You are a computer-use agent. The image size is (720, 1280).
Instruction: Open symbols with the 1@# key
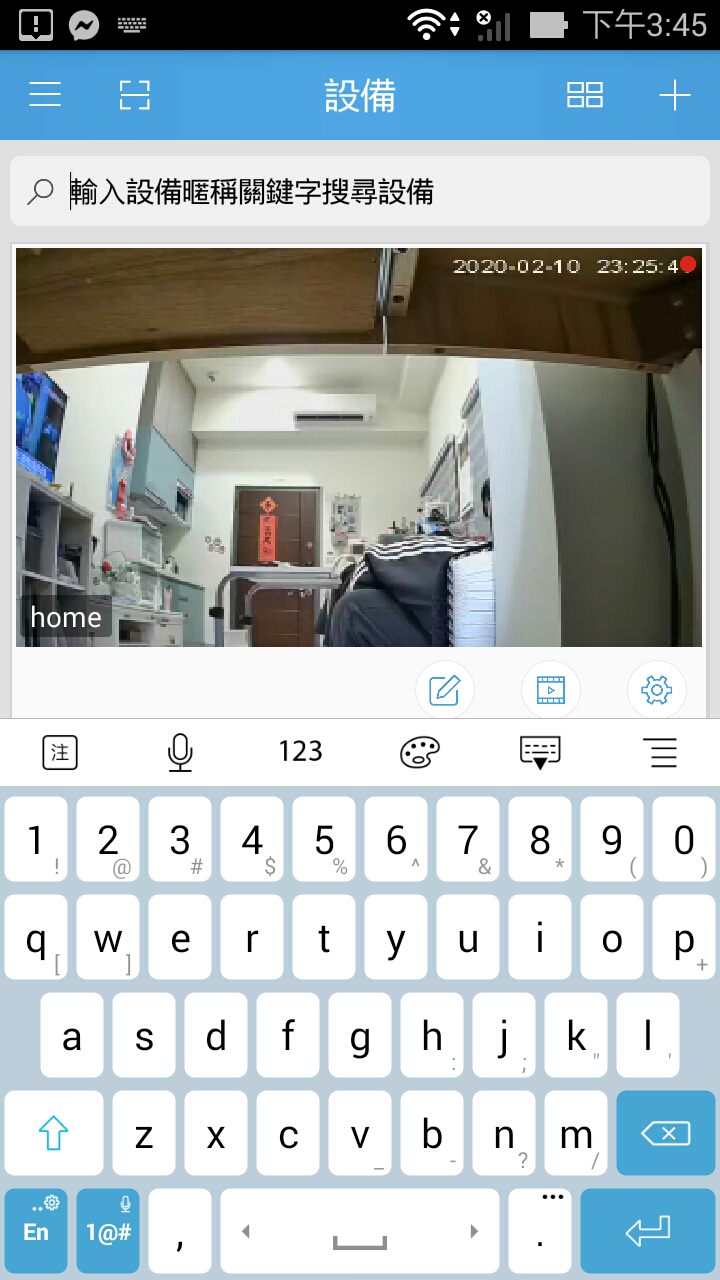tap(108, 1231)
